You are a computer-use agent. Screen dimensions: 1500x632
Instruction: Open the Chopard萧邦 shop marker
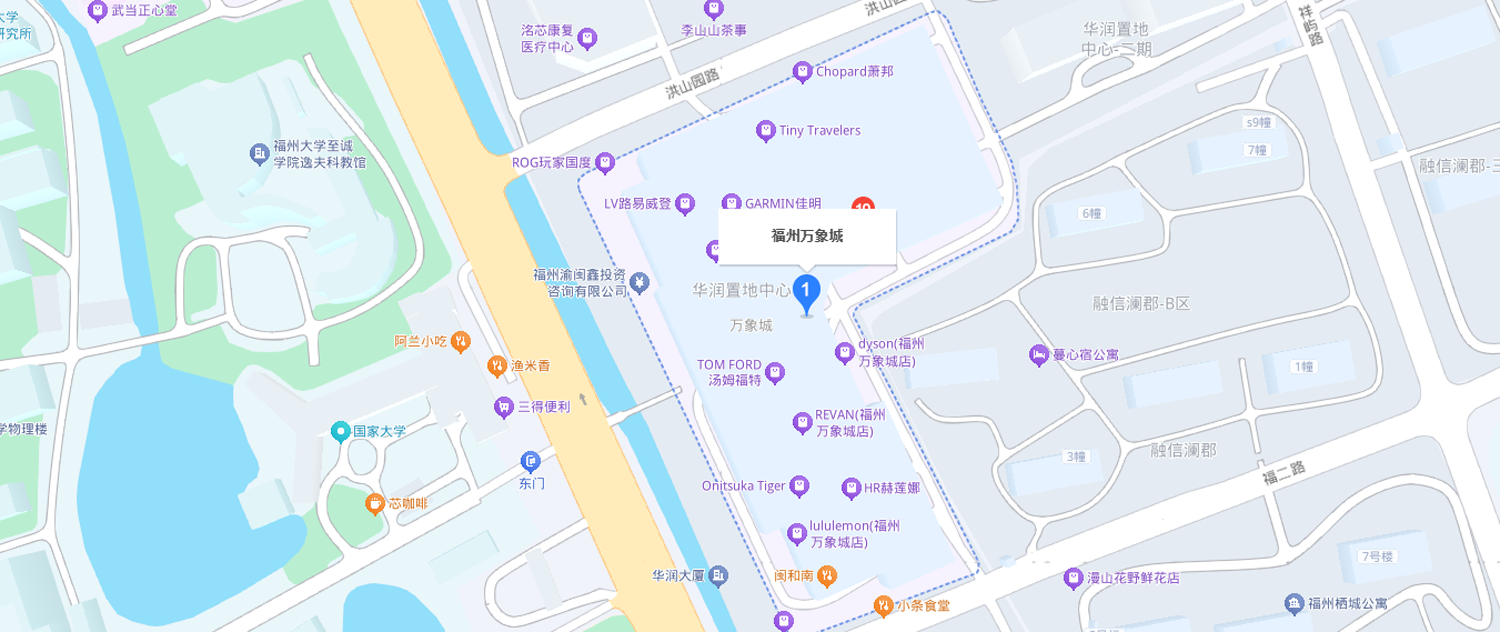pos(802,72)
